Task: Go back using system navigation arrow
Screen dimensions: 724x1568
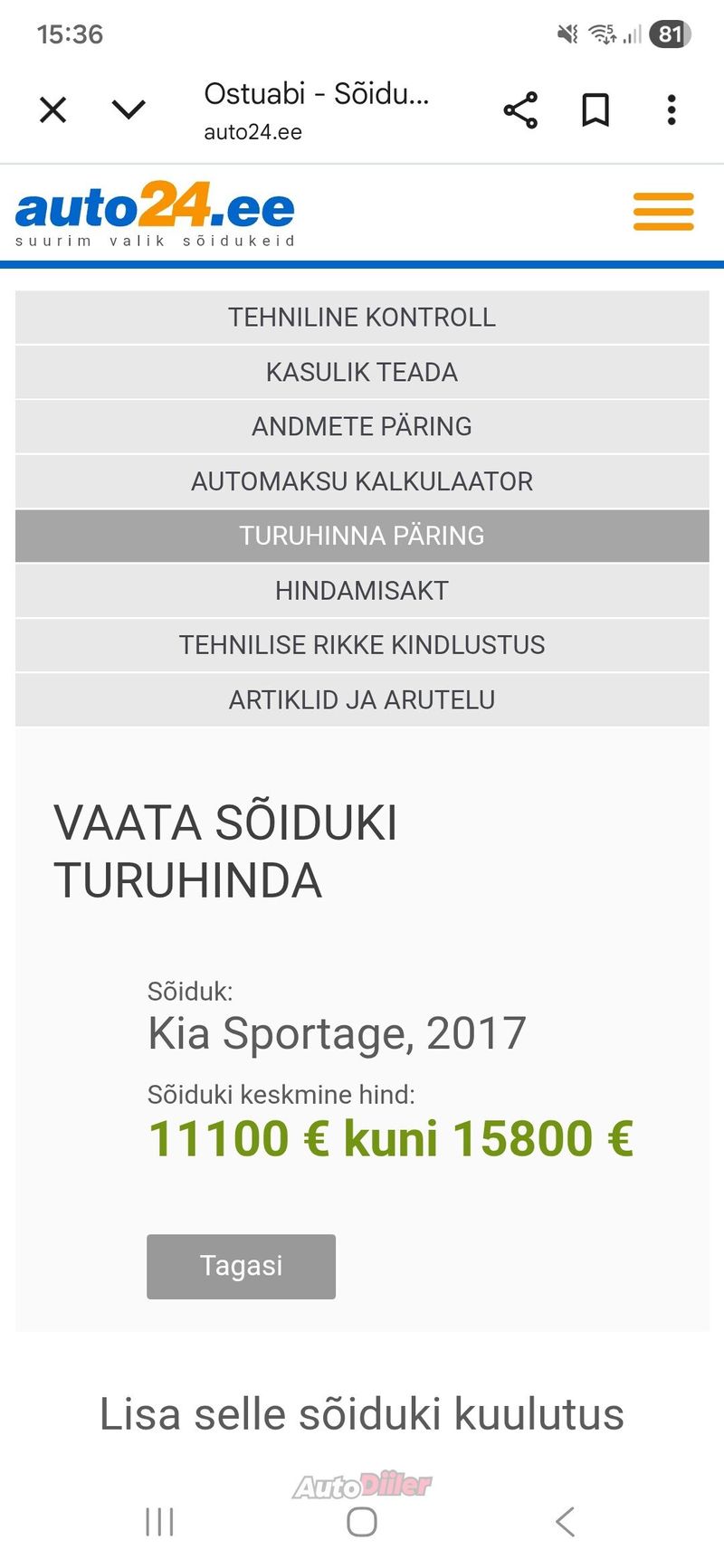Action: coord(565,1522)
